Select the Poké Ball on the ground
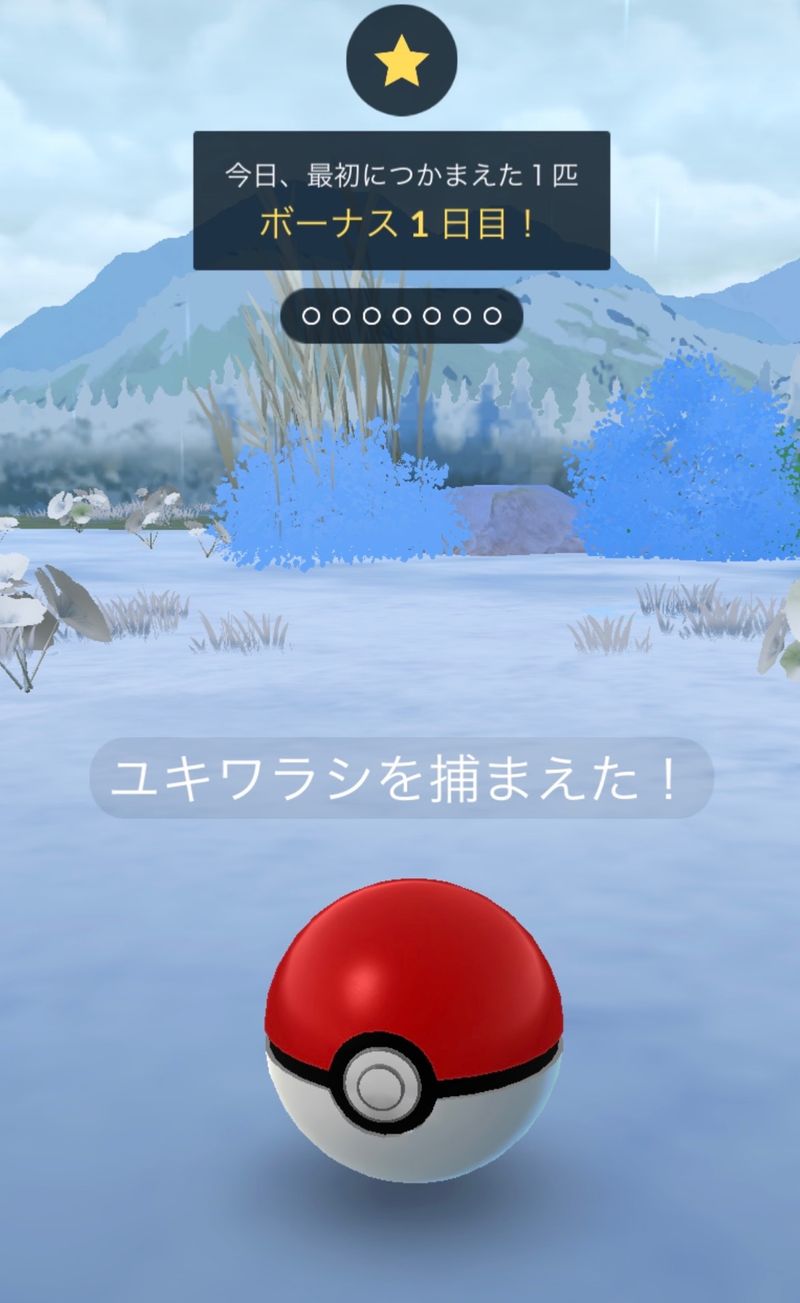 pos(405,1030)
